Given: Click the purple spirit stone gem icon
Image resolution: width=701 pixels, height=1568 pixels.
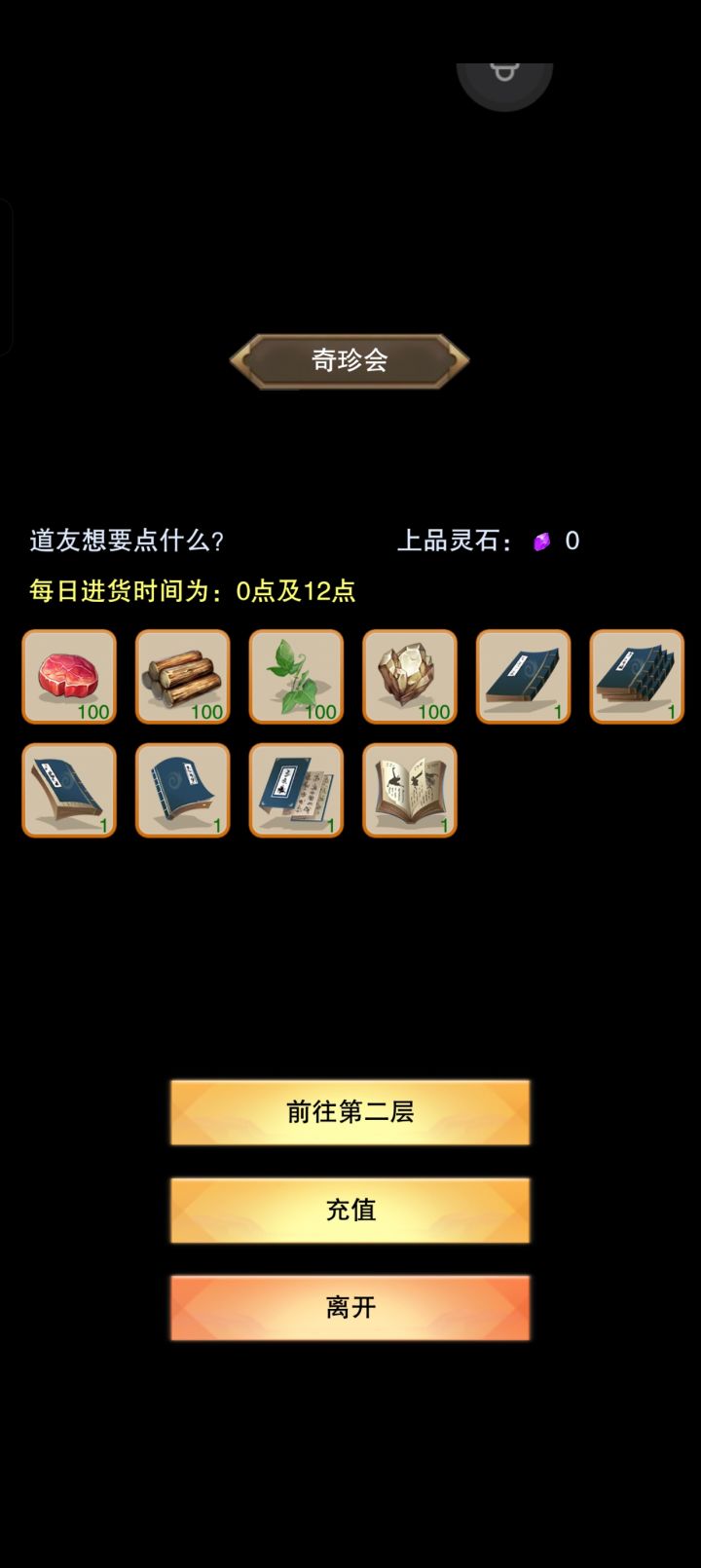Looking at the screenshot, I should click(542, 541).
